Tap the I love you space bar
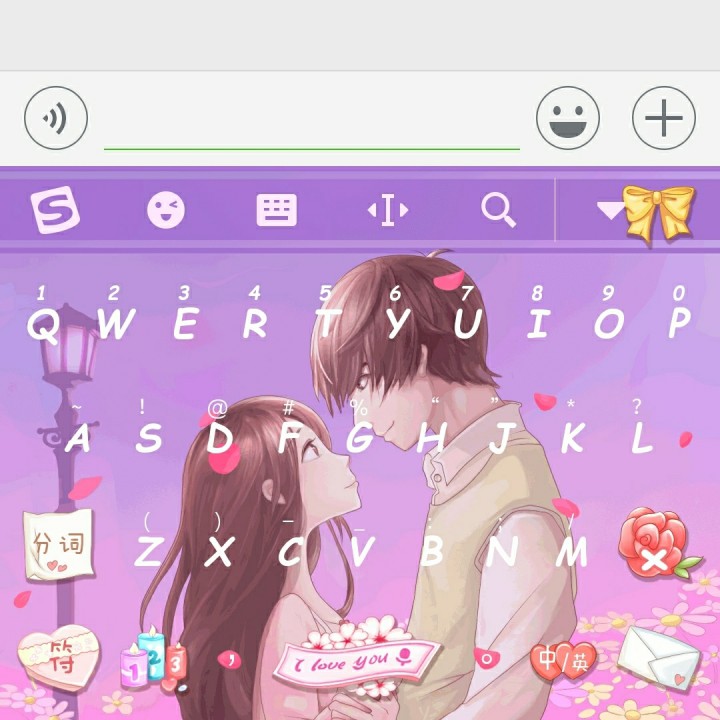The height and width of the screenshot is (720, 720). pyautogui.click(x=360, y=660)
